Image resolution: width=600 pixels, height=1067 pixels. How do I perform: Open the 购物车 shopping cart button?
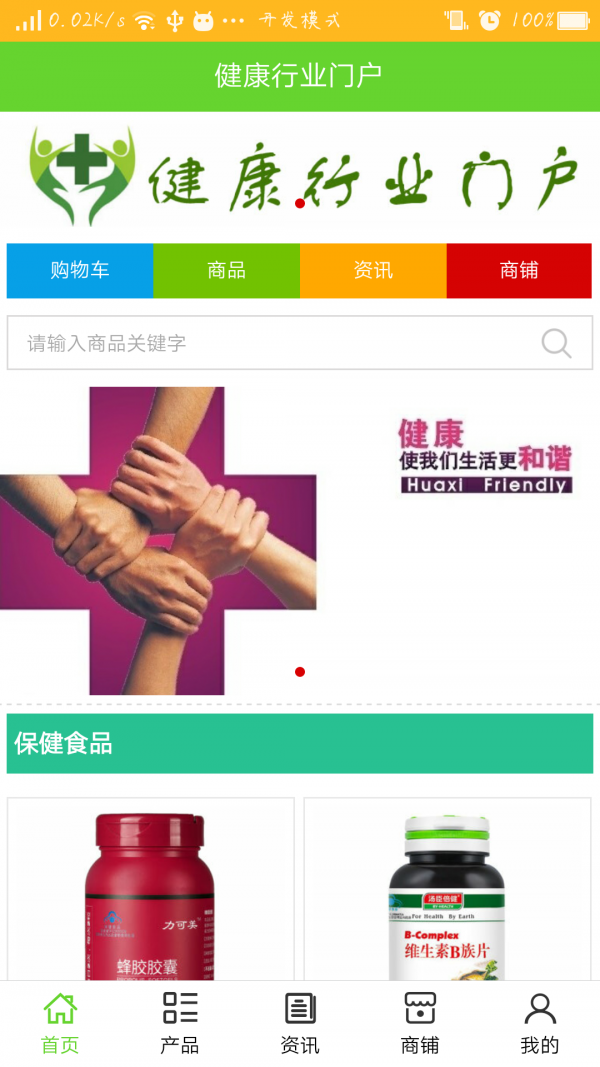[x=80, y=270]
